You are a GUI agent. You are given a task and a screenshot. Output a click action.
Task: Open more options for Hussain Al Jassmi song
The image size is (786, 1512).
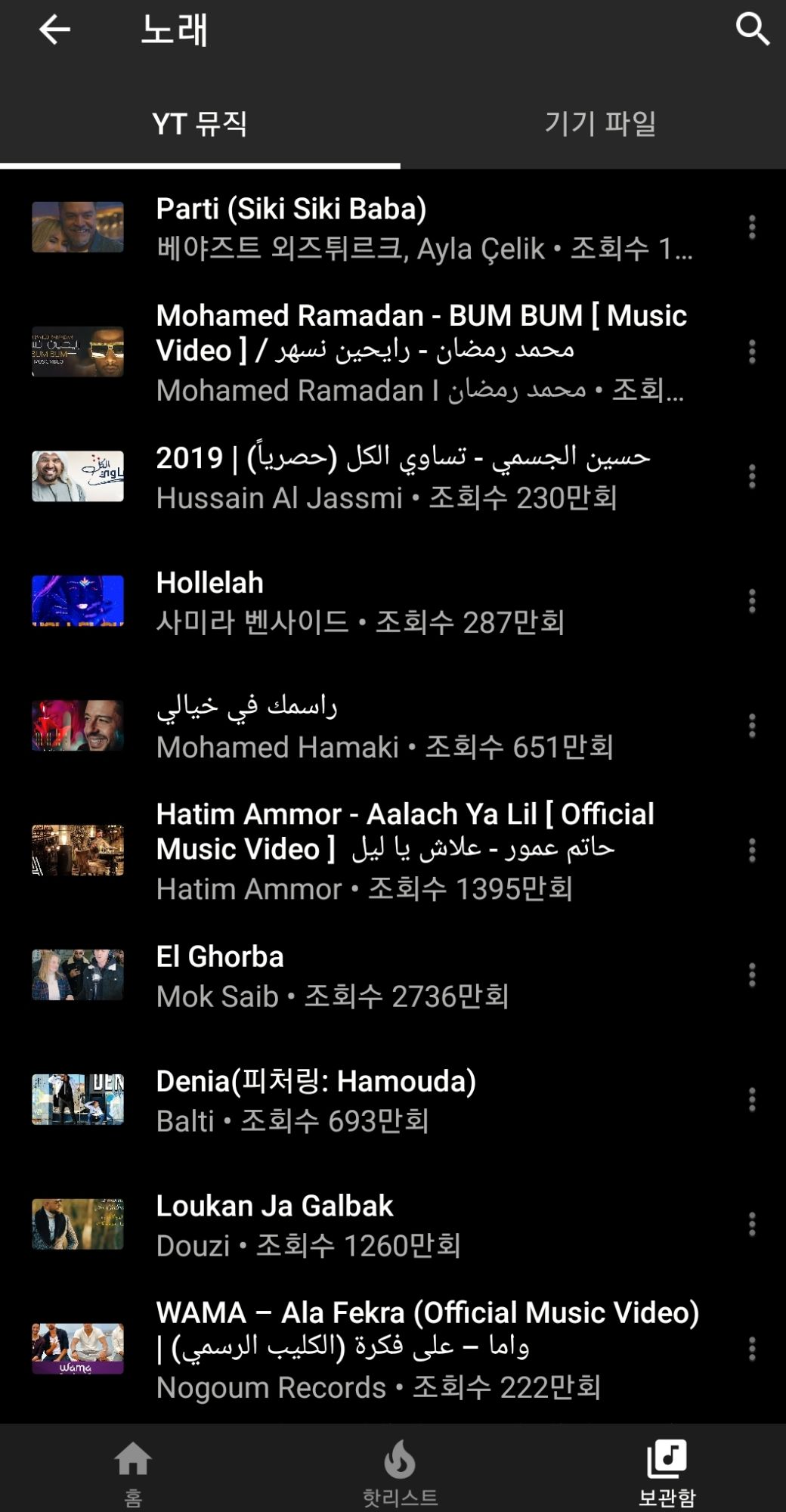(751, 476)
